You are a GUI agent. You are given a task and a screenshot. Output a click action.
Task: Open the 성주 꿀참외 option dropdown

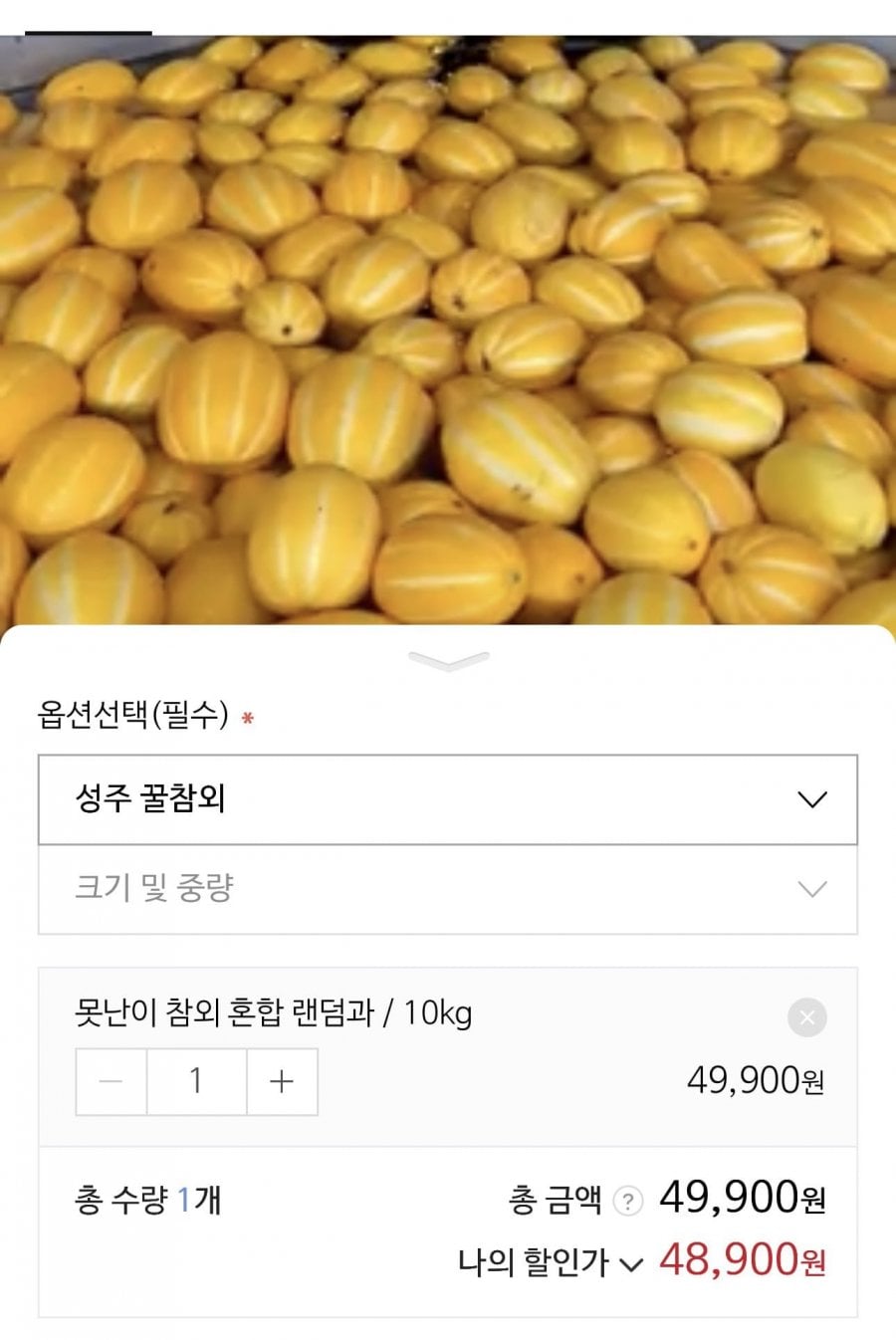447,799
